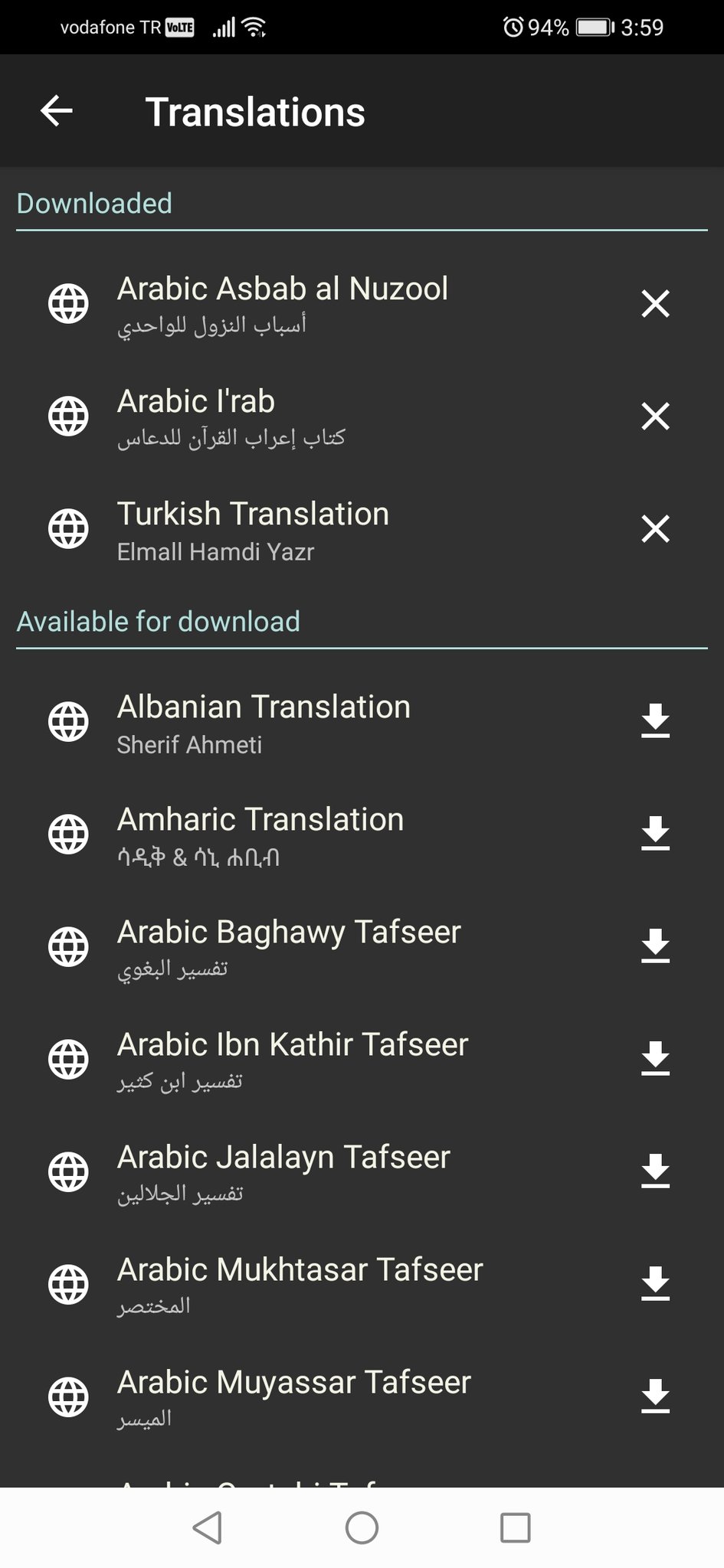Go back using the arrow button
The image size is (724, 1568).
[x=54, y=111]
